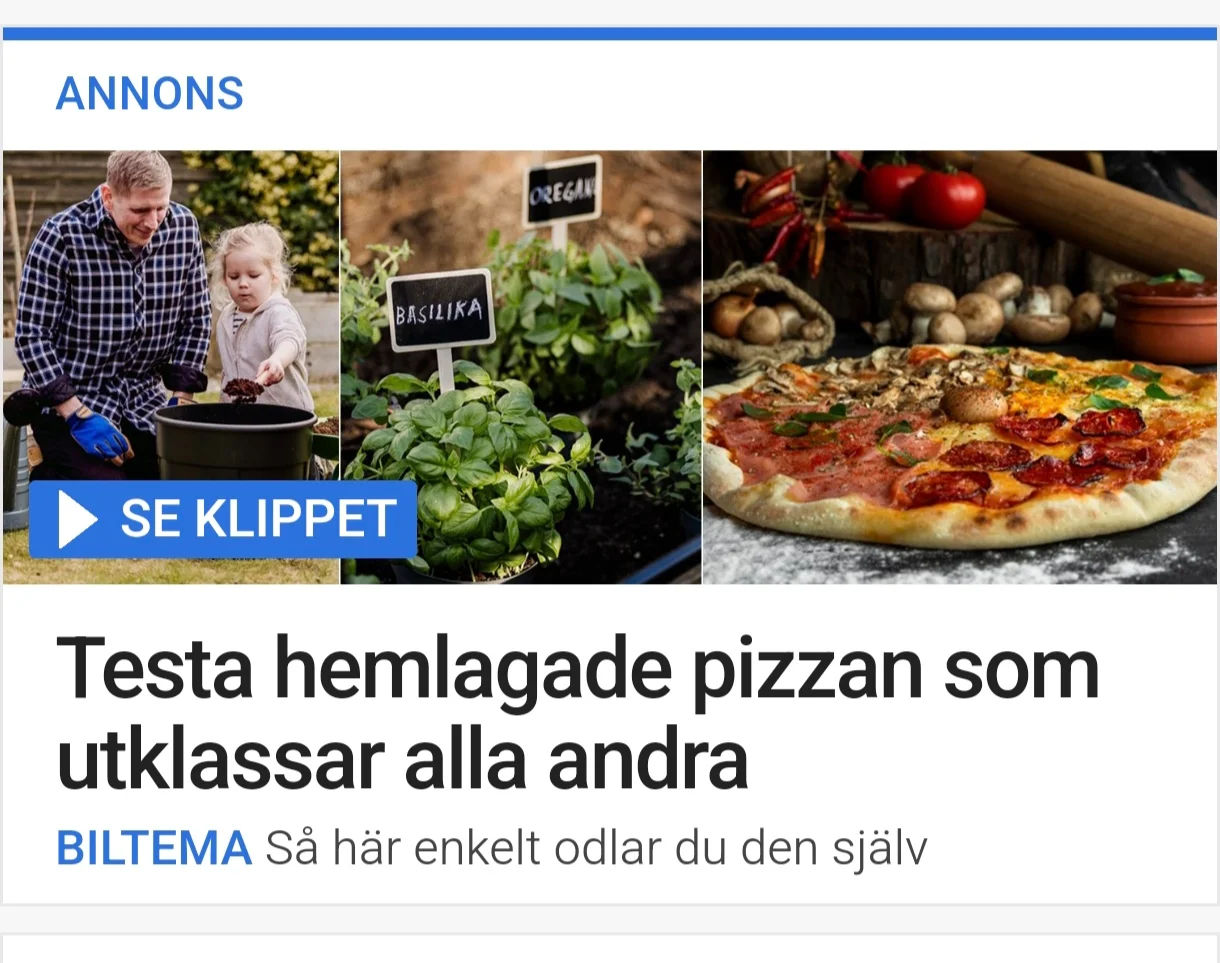
Task: Play the video with SE KLIPPET
Action: pos(223,519)
